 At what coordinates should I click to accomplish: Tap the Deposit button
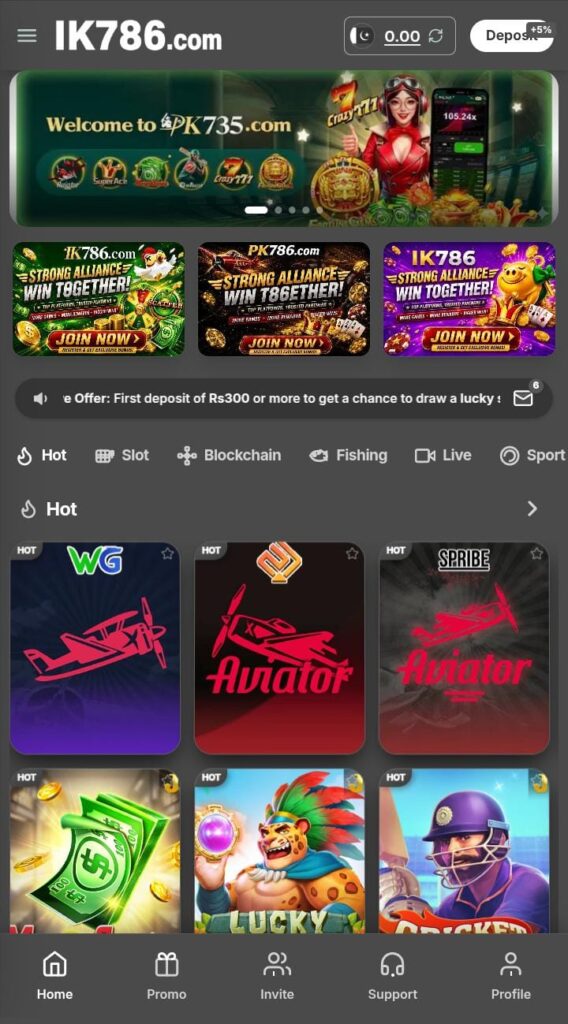pos(511,35)
